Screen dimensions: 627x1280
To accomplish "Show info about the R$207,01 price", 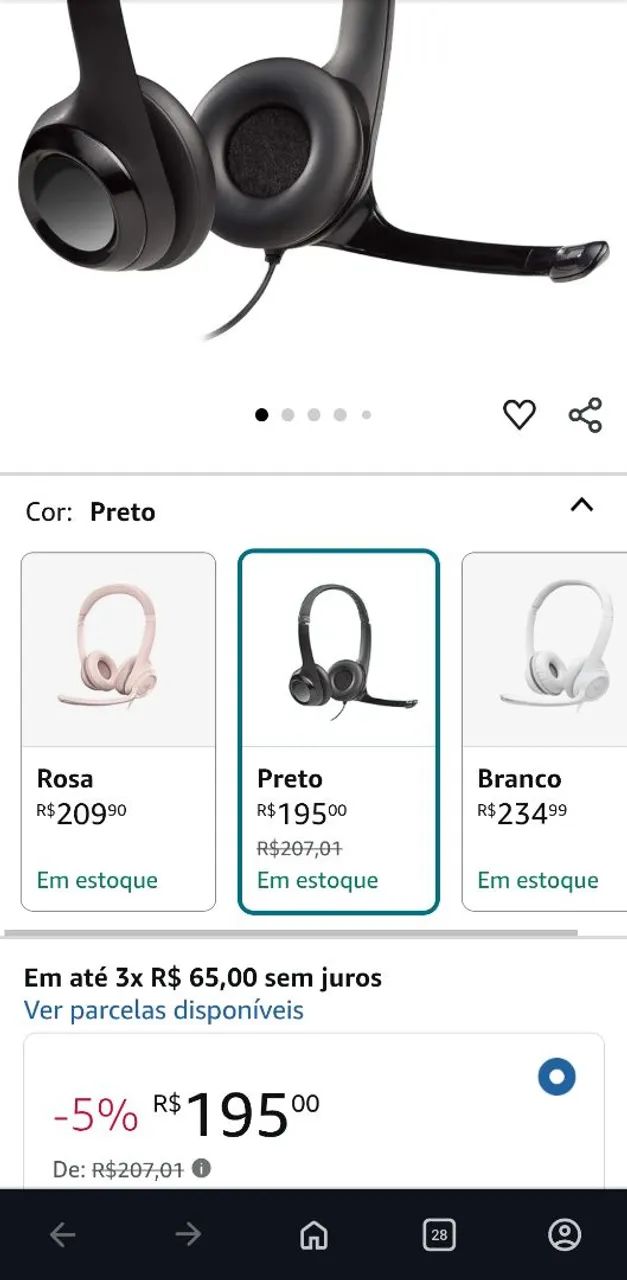I will pos(201,1168).
